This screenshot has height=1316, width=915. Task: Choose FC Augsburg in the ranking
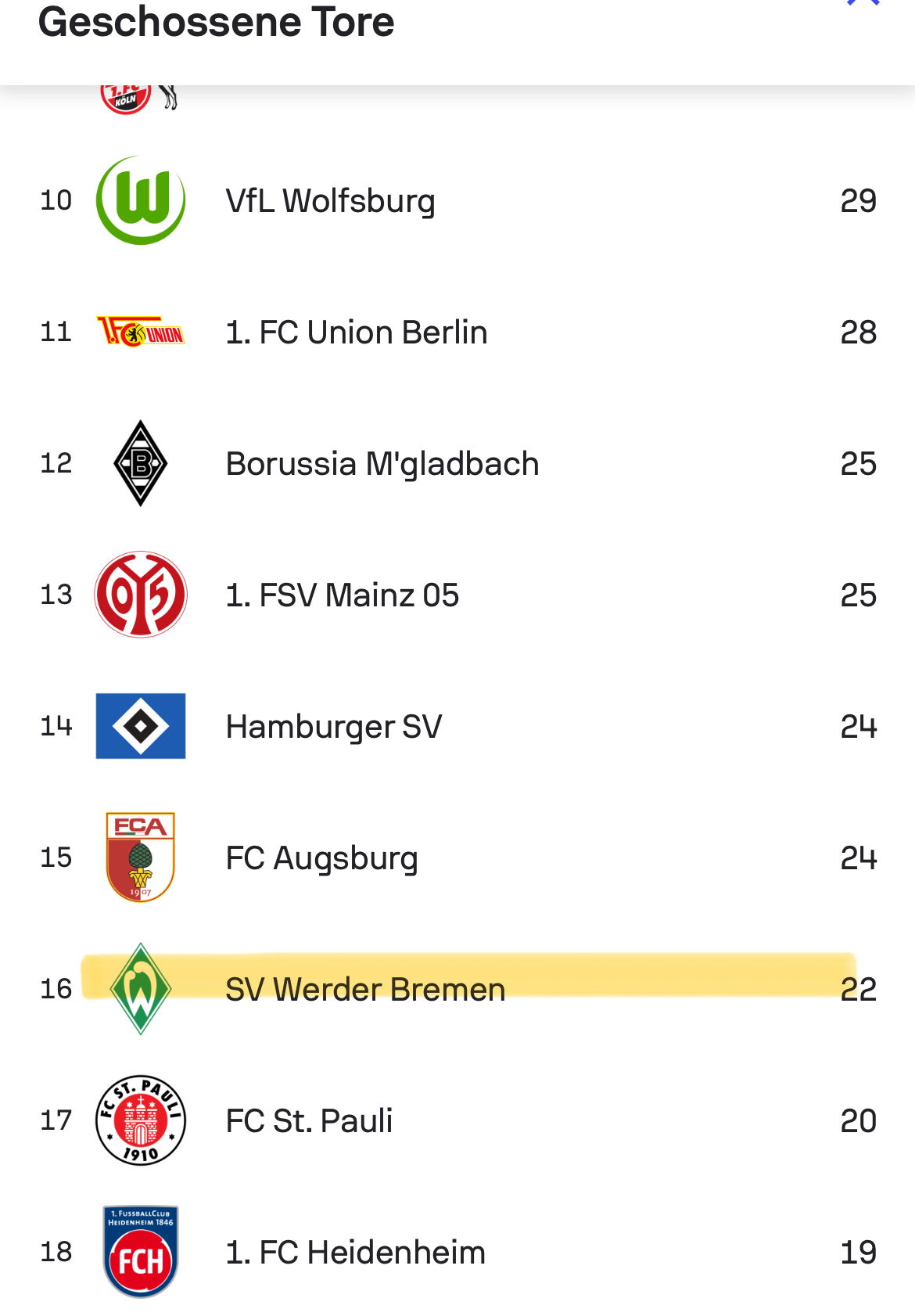(x=321, y=858)
